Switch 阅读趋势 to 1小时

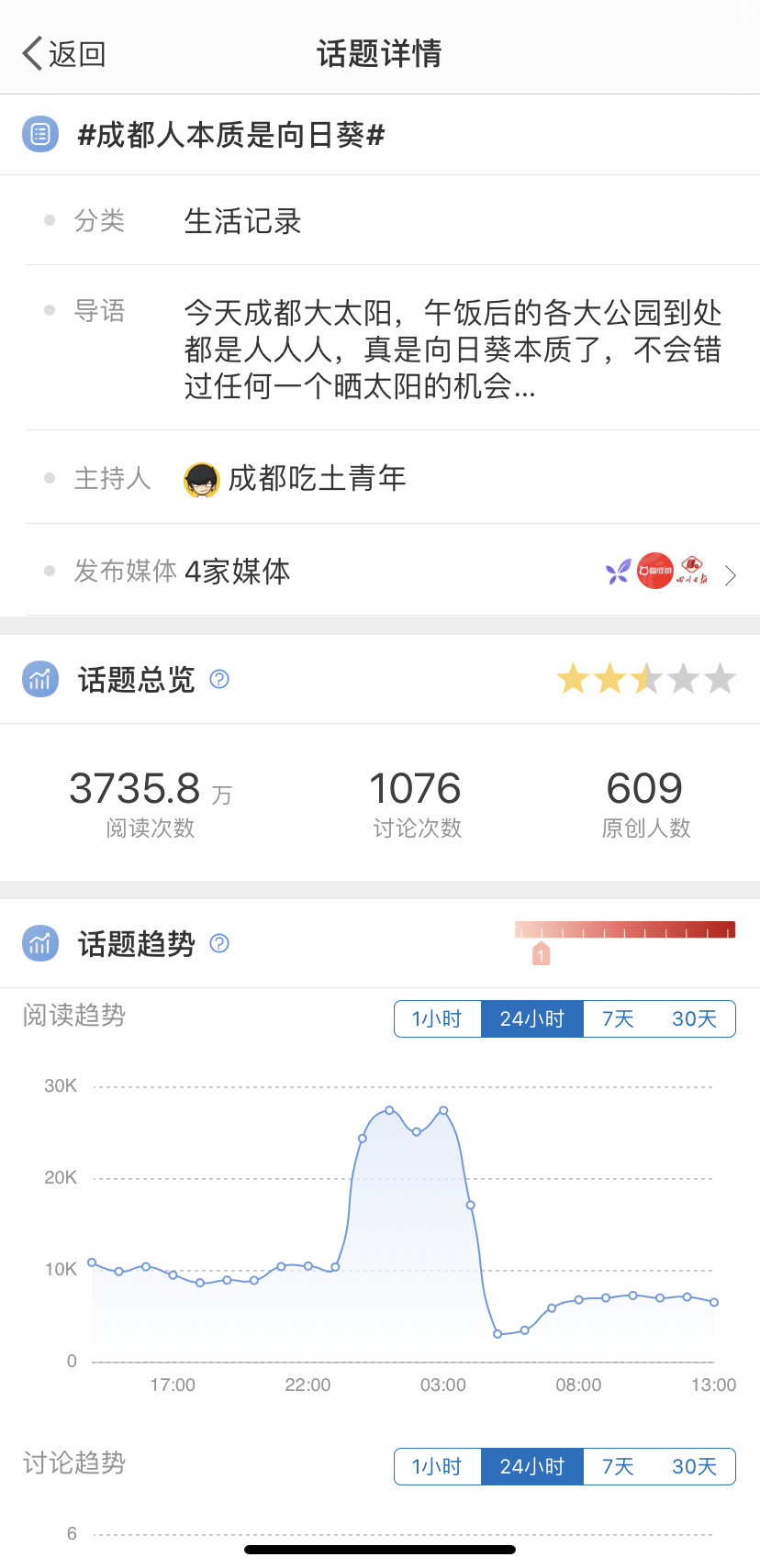click(437, 1019)
